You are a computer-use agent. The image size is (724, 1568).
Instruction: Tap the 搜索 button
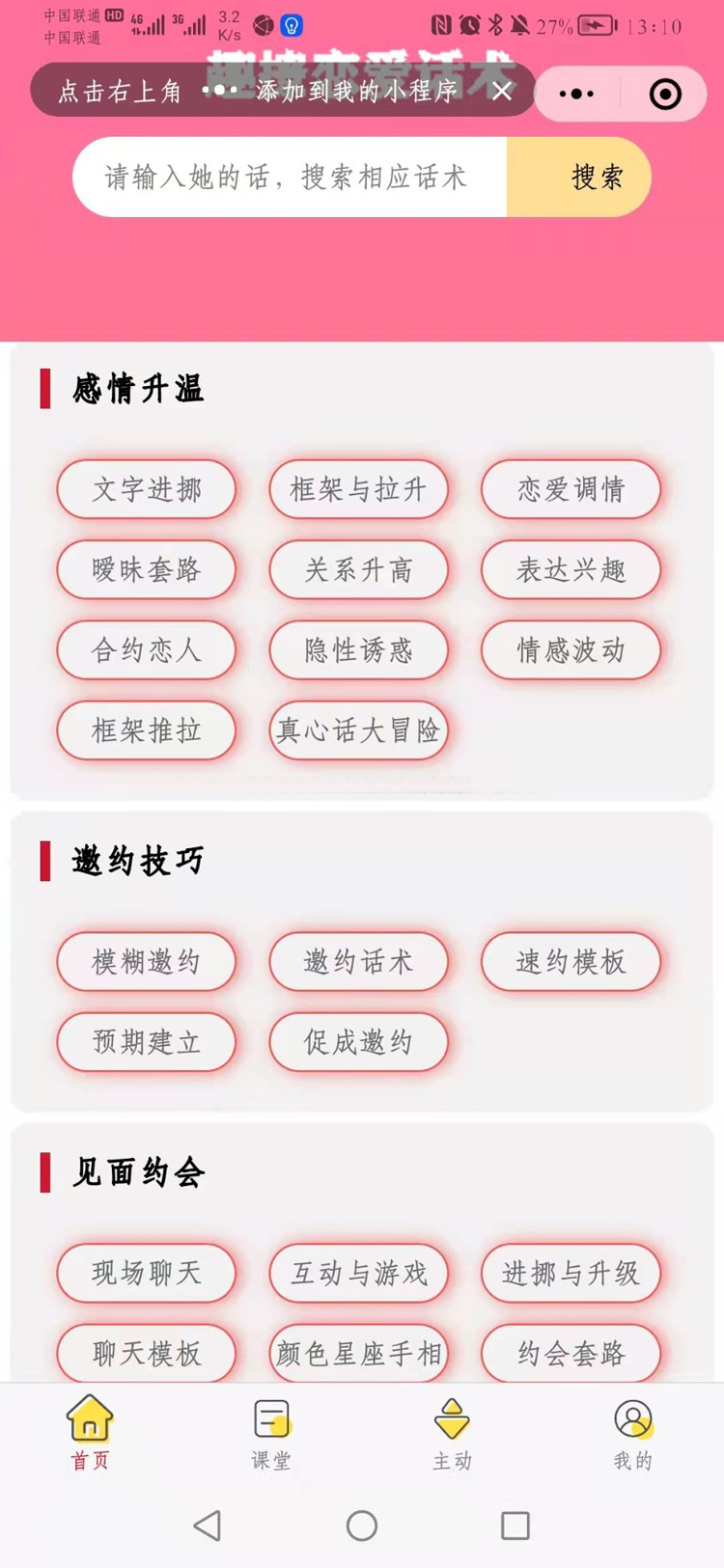pyautogui.click(x=597, y=177)
